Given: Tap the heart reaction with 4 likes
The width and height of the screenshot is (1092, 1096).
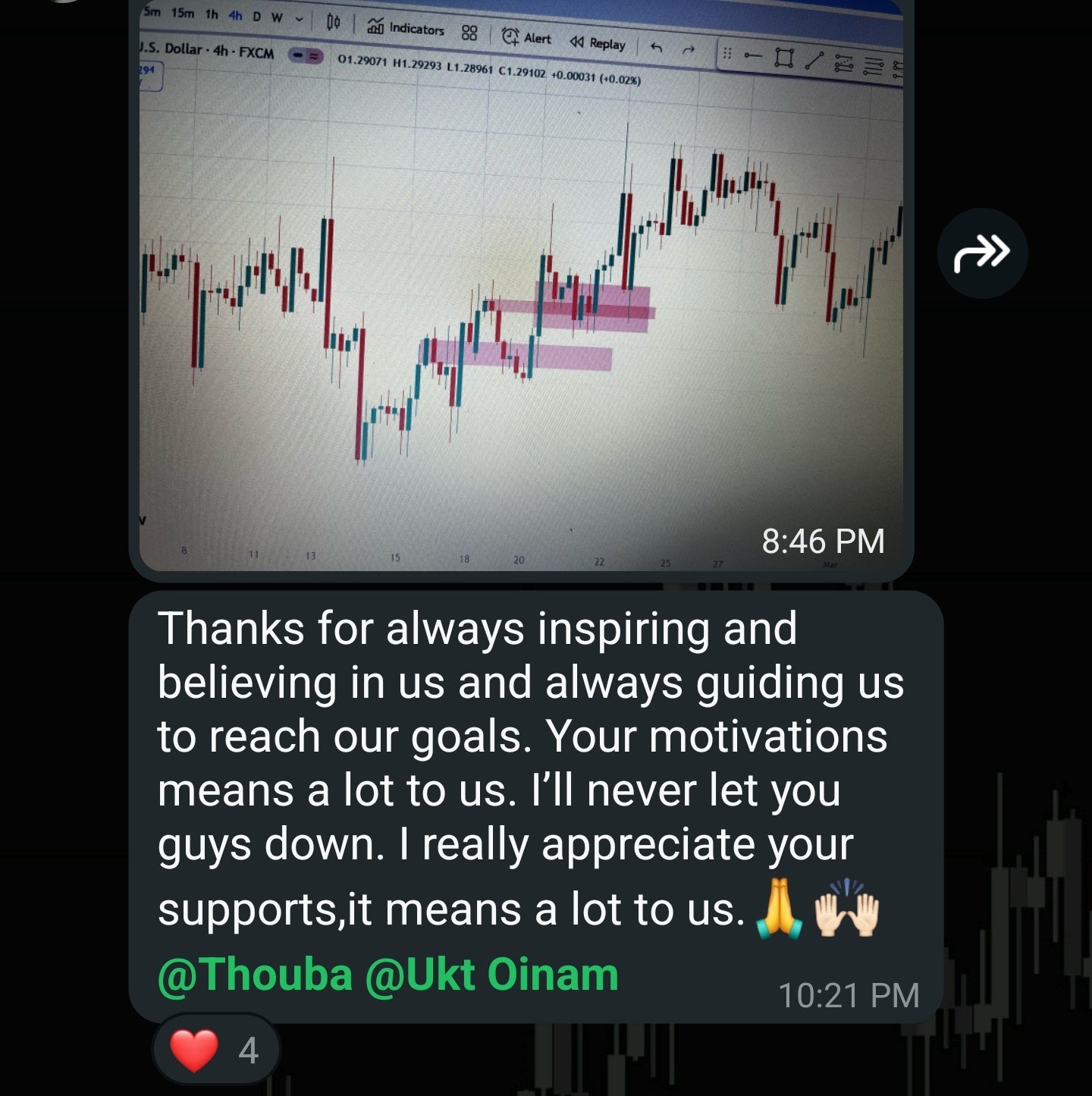Looking at the screenshot, I should [216, 1050].
